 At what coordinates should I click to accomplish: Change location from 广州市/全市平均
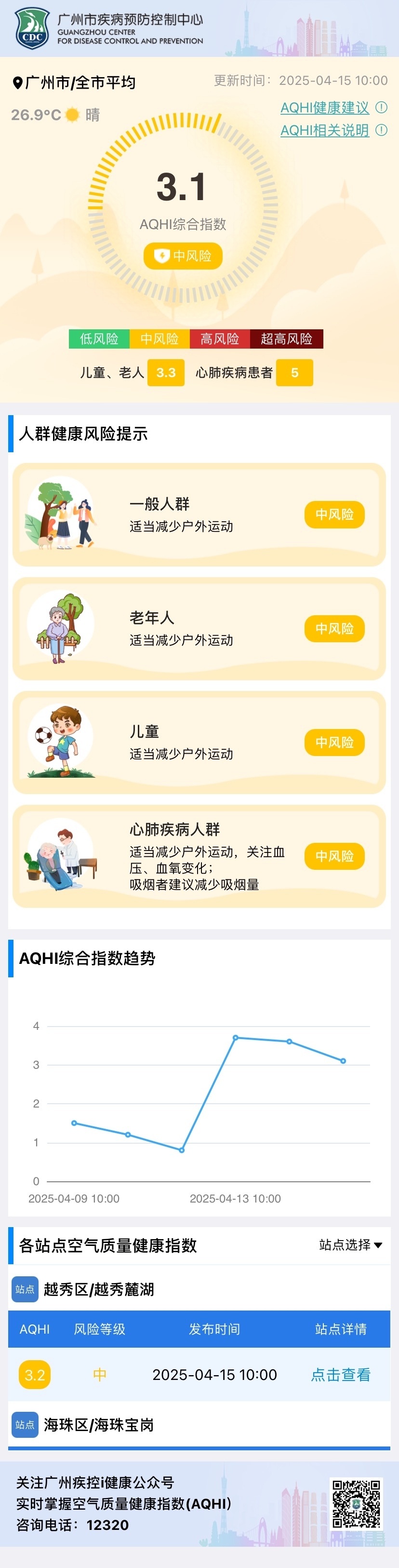tap(74, 82)
